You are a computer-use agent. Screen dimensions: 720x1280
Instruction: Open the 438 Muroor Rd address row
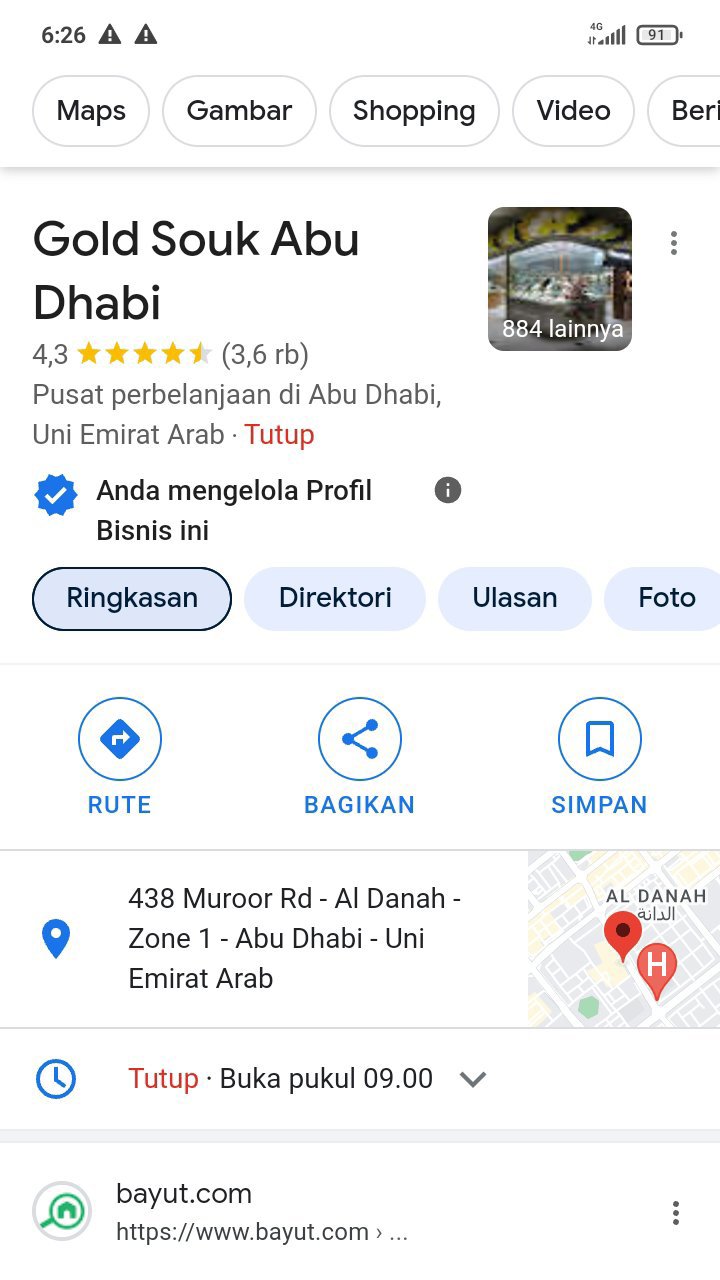pos(264,939)
